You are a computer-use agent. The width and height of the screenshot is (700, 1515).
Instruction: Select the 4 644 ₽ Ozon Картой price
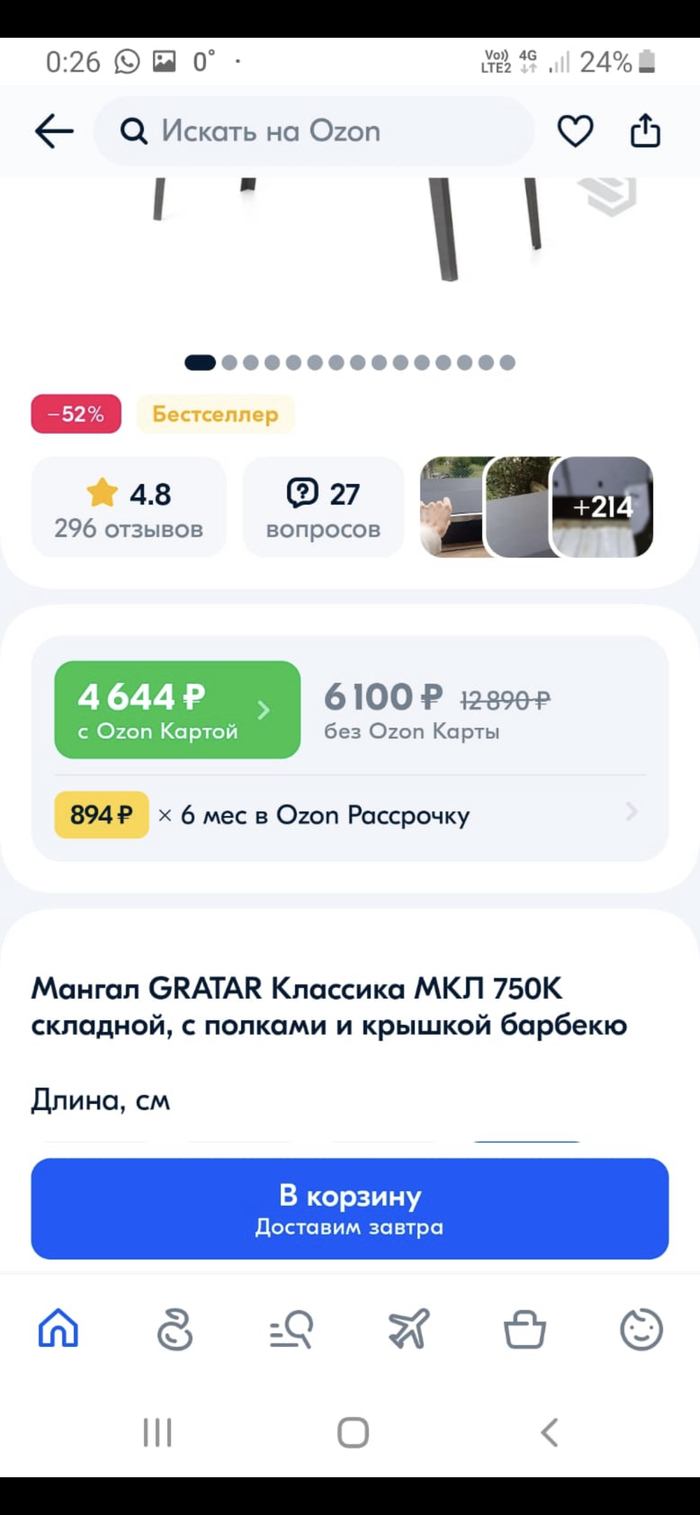click(177, 710)
